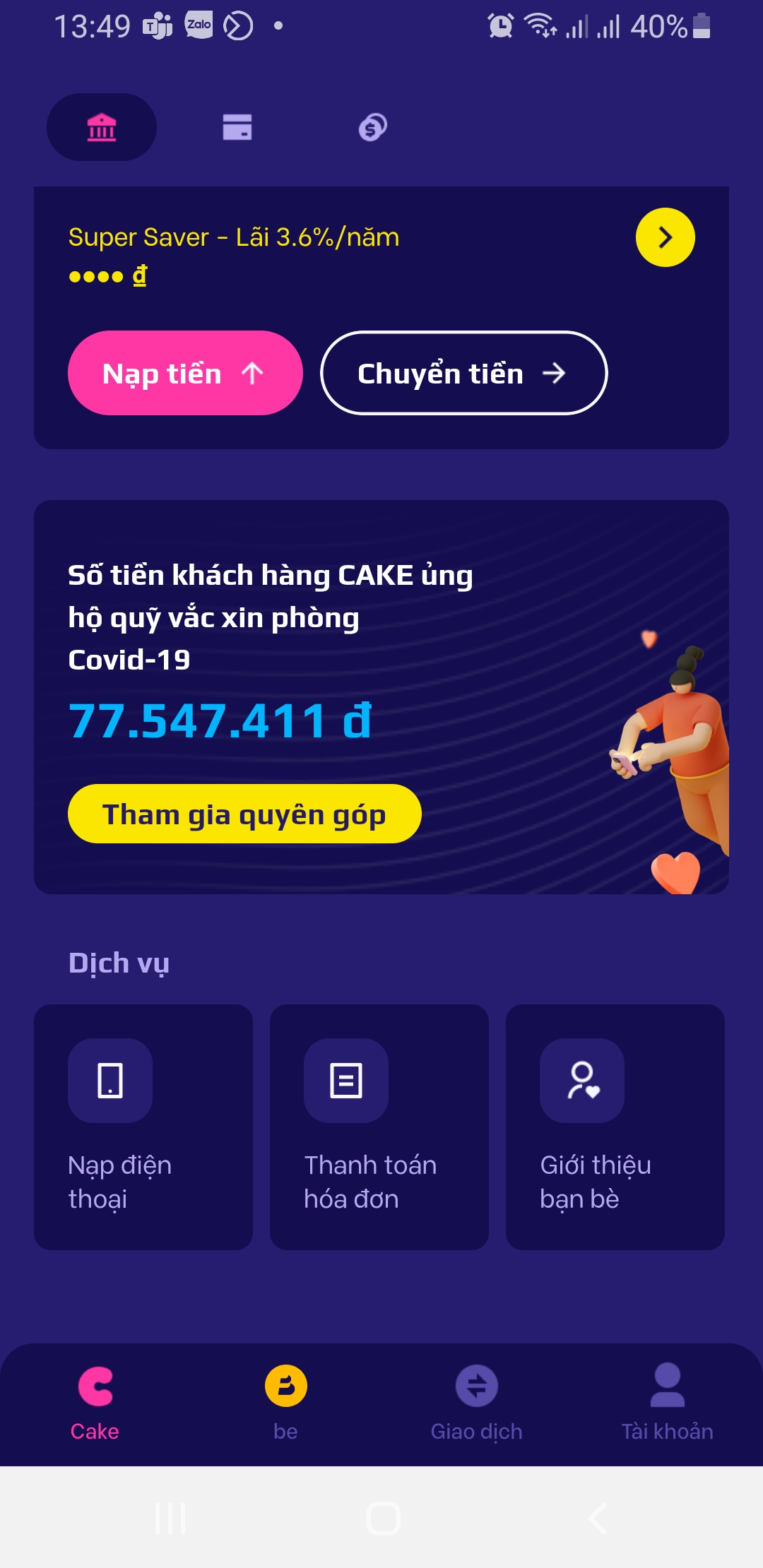Tap the Chuyển tiền button
Viewport: 763px width, 1568px height.
[463, 373]
